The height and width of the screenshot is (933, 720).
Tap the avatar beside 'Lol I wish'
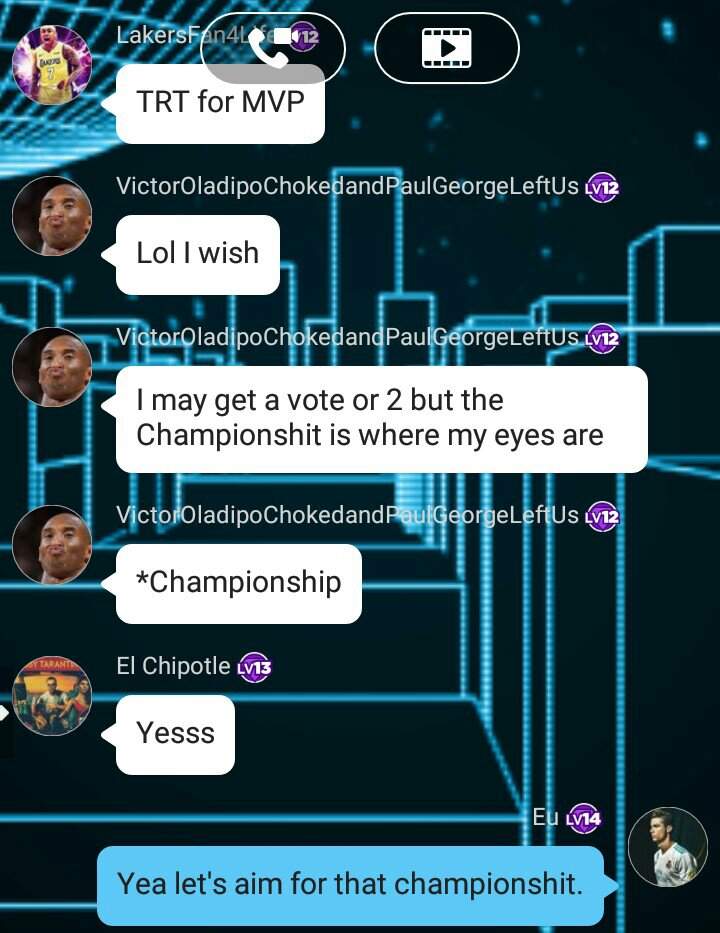[x=52, y=217]
